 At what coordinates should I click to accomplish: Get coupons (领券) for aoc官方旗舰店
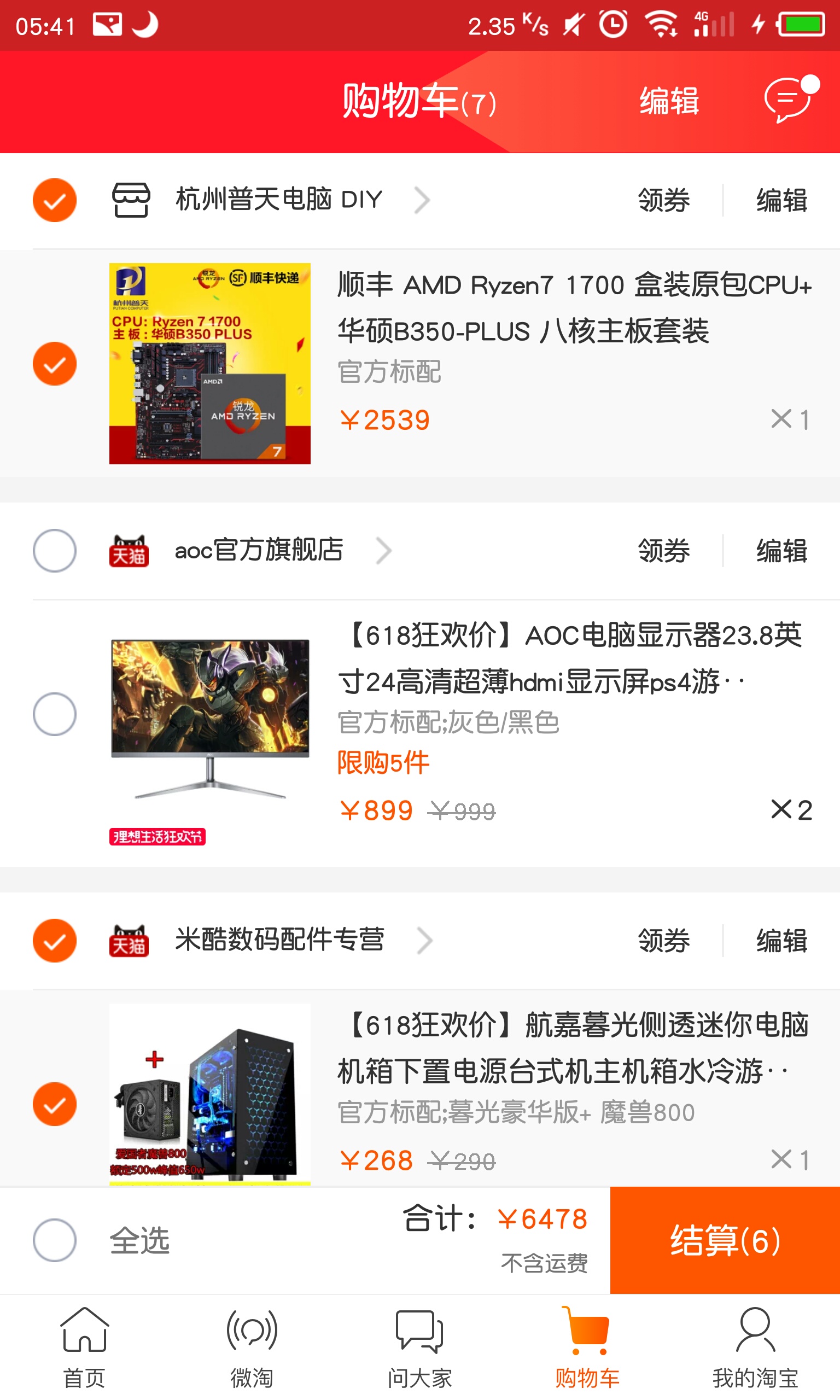(663, 551)
